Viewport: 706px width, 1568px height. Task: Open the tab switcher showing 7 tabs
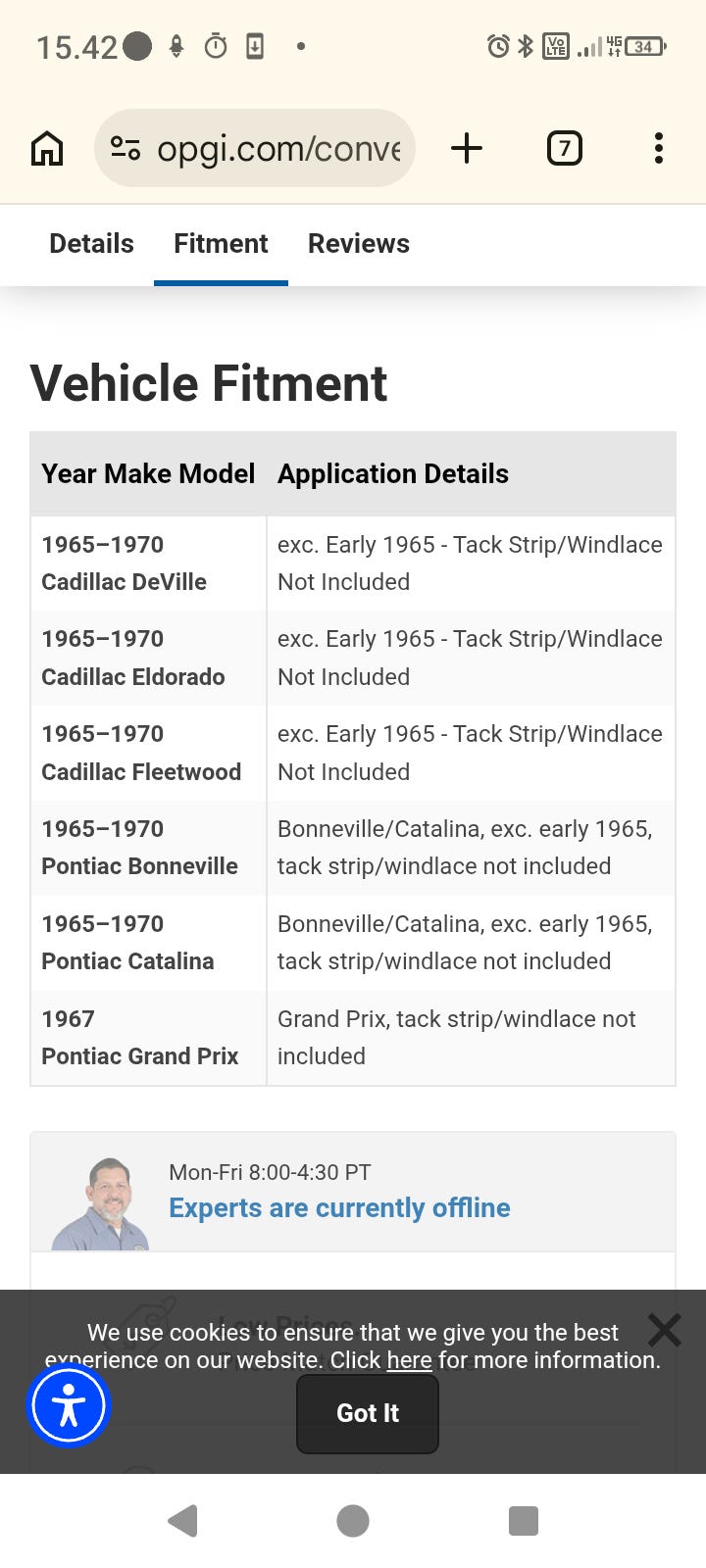pyautogui.click(x=564, y=149)
